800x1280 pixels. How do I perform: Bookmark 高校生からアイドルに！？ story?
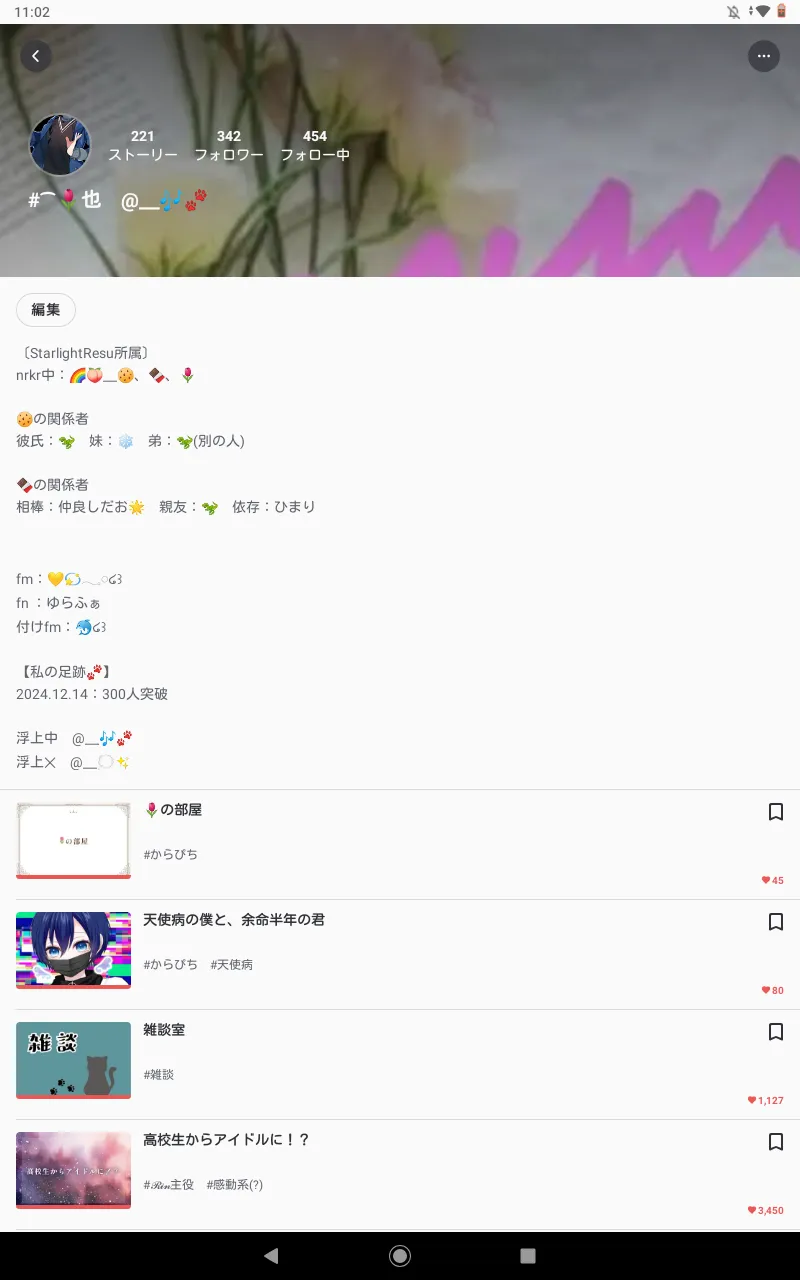[776, 1142]
